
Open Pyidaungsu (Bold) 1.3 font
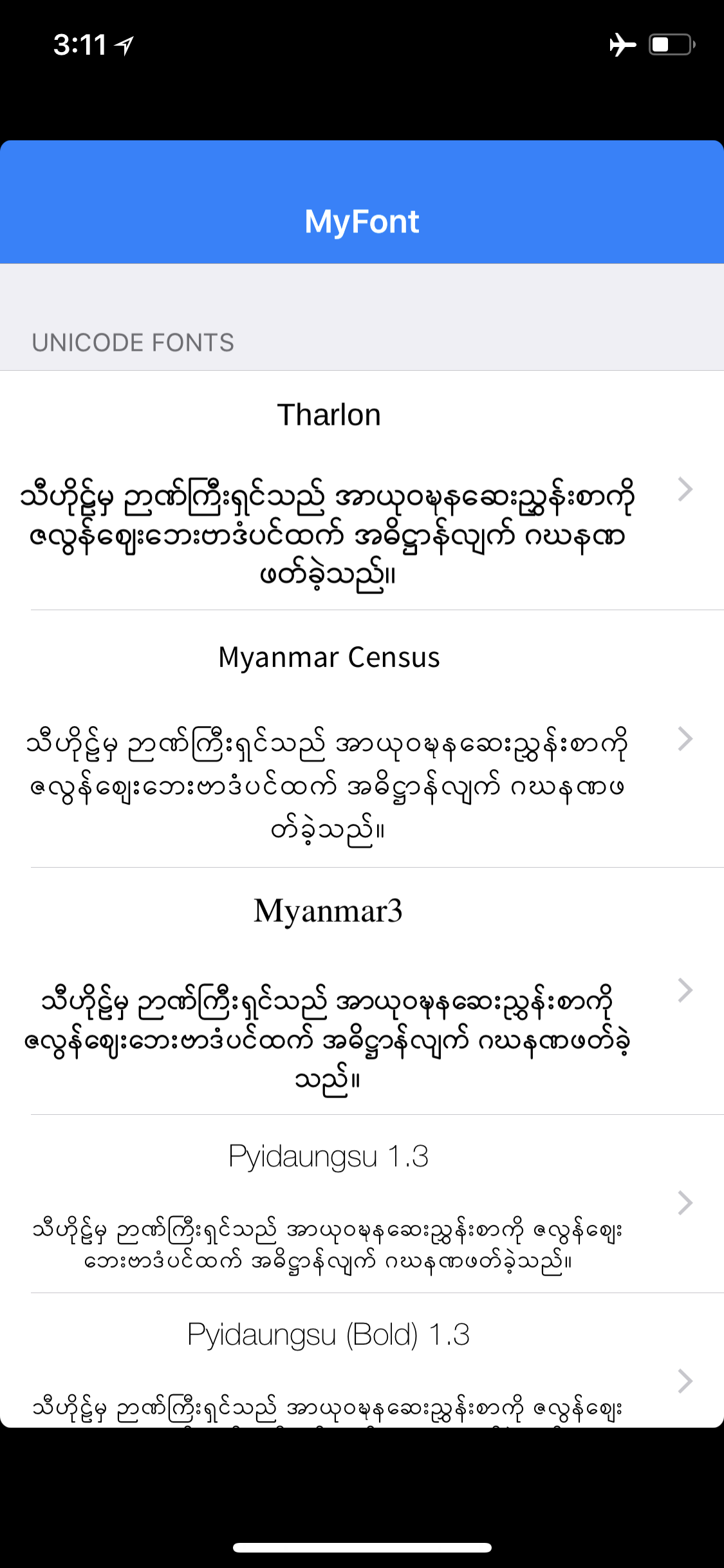[x=362, y=1360]
